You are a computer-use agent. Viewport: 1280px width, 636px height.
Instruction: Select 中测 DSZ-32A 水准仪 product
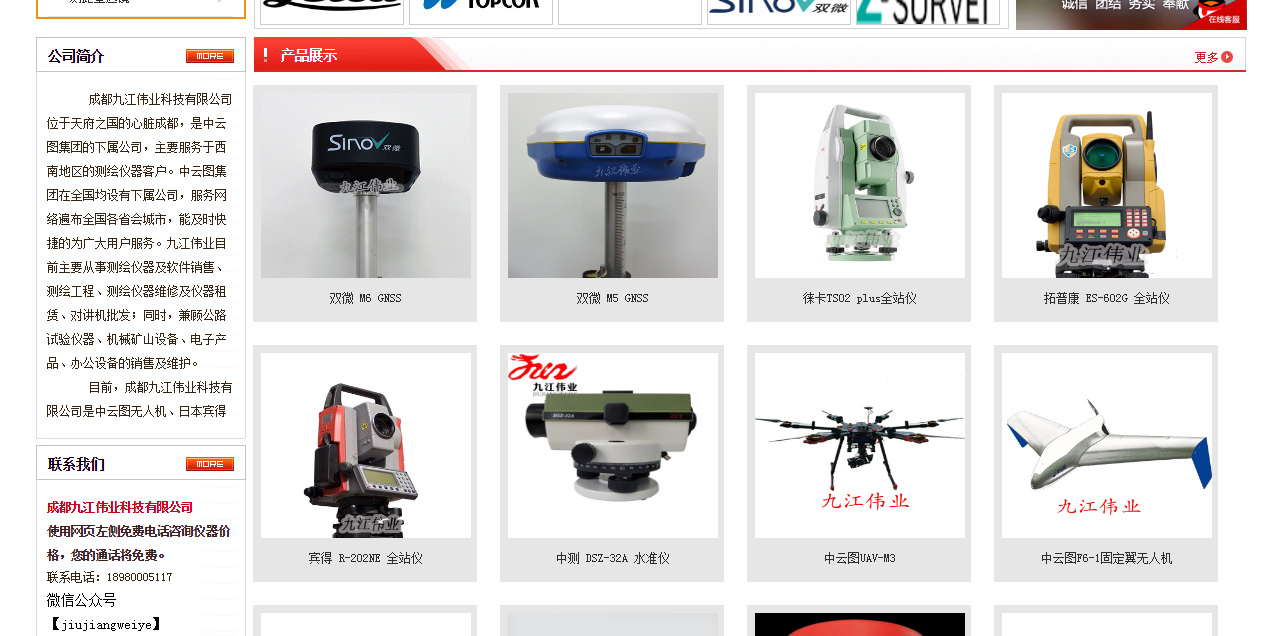point(612,446)
